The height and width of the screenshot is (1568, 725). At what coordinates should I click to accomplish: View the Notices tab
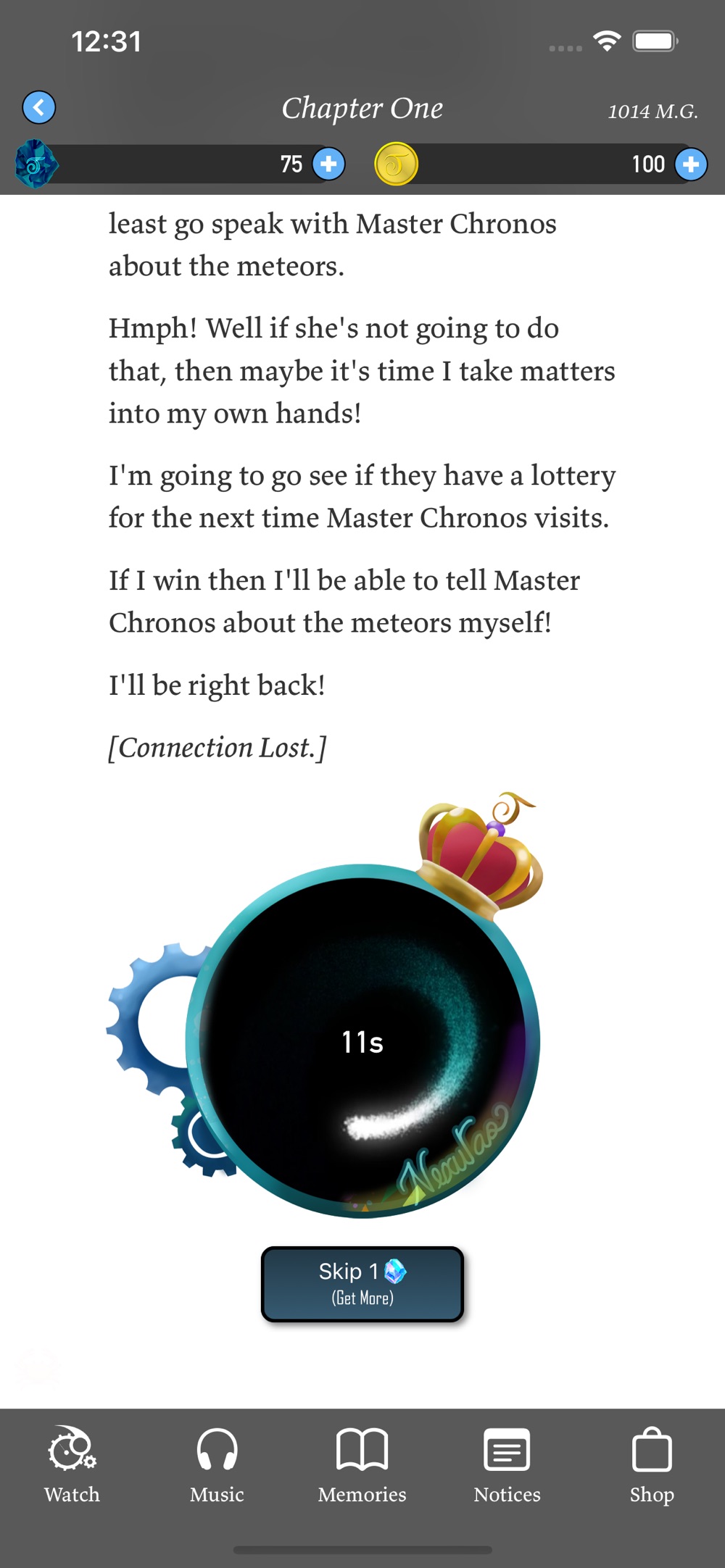(x=507, y=1465)
